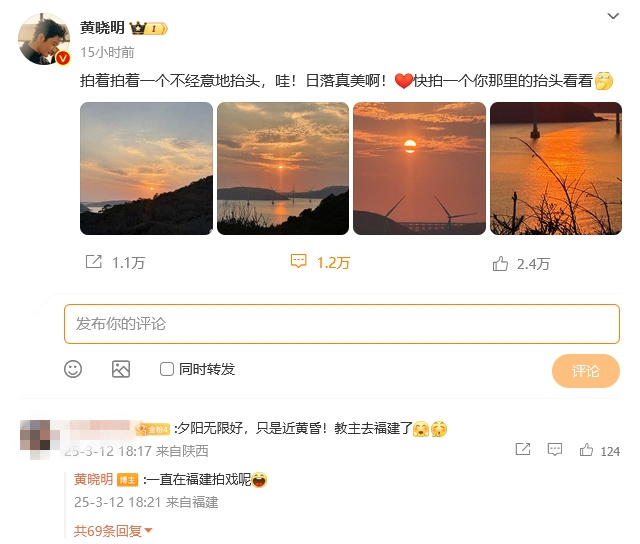Submit with the orange 评论 button
Screen dimensions: 640x544
click(x=585, y=371)
